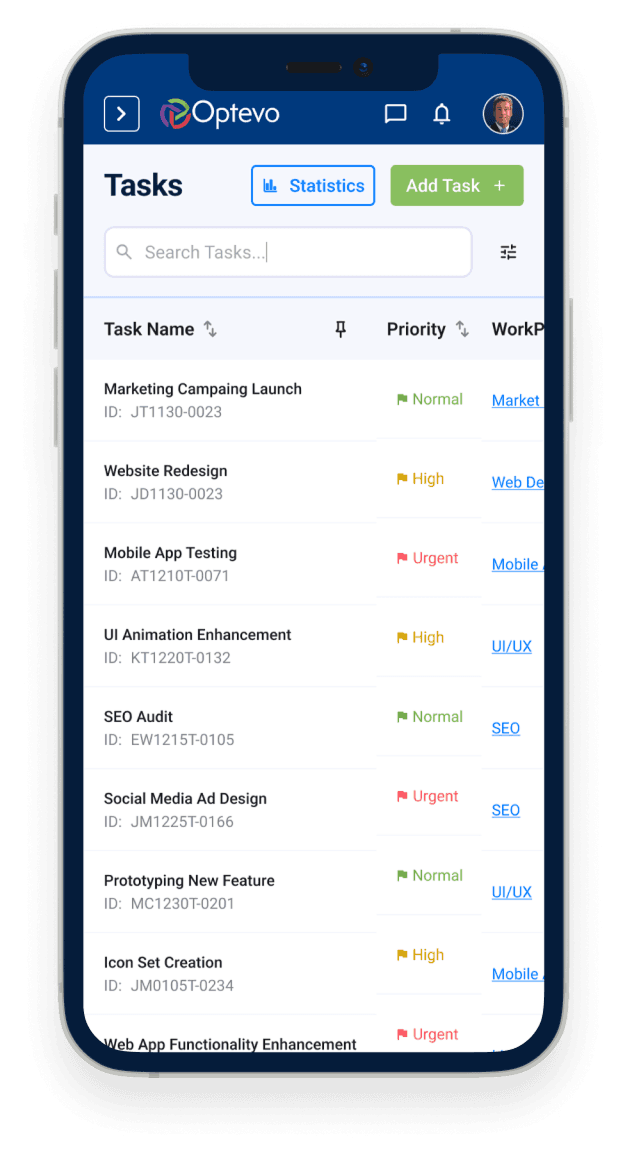Open the UI Animation Enhancement task

point(197,635)
